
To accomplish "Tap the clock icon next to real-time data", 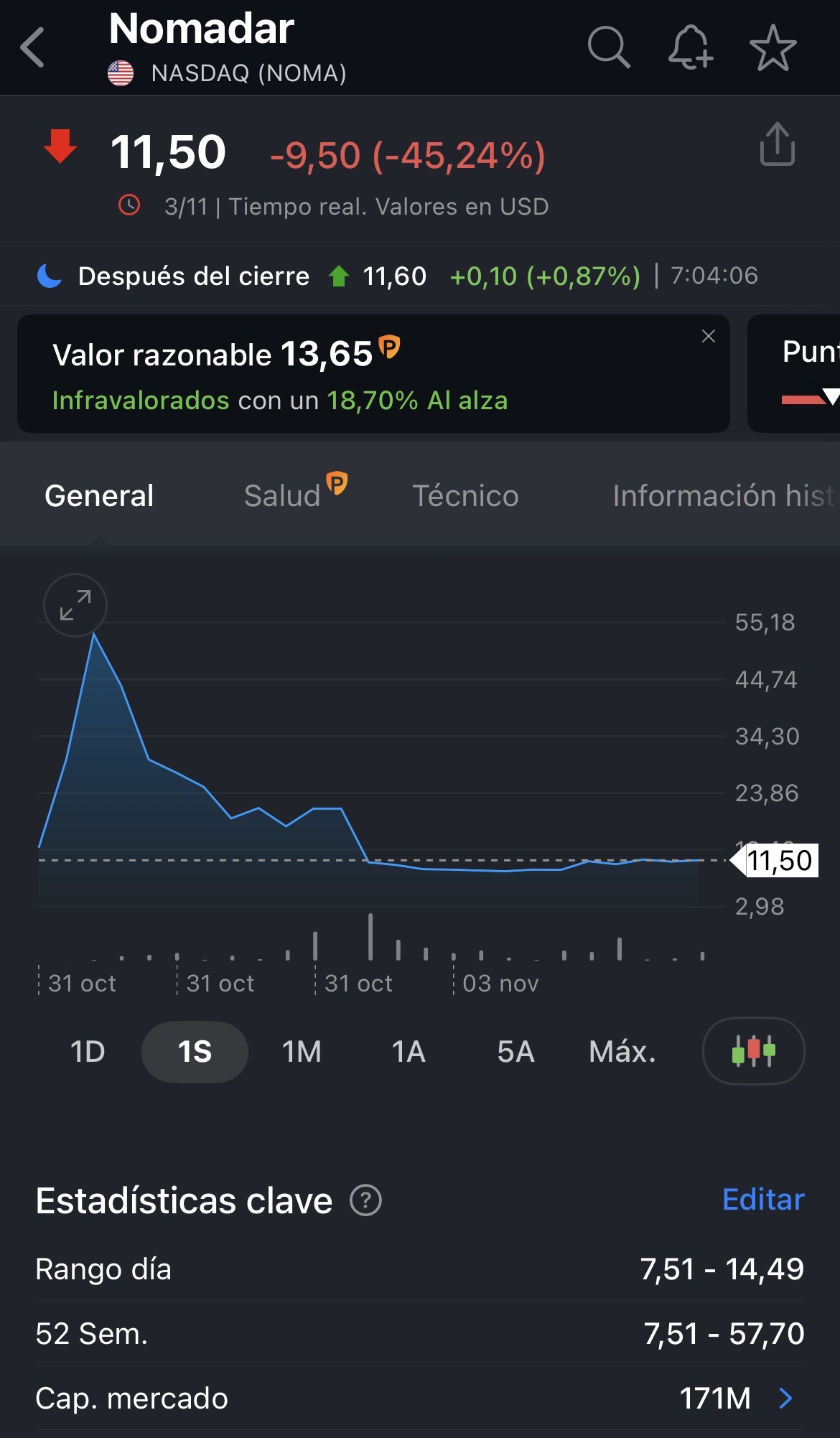I will point(129,206).
